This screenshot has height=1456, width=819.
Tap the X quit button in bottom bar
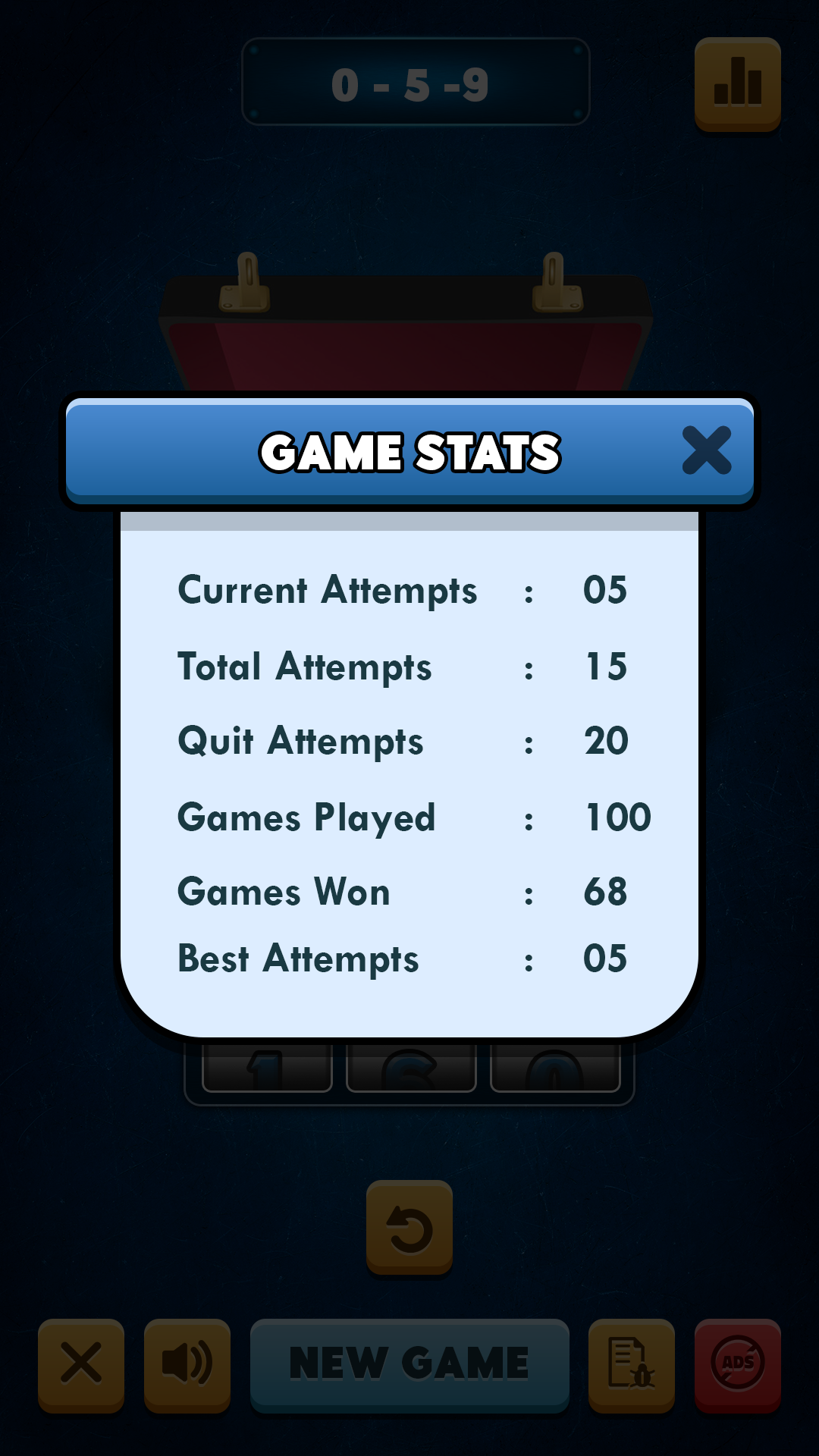click(81, 1363)
